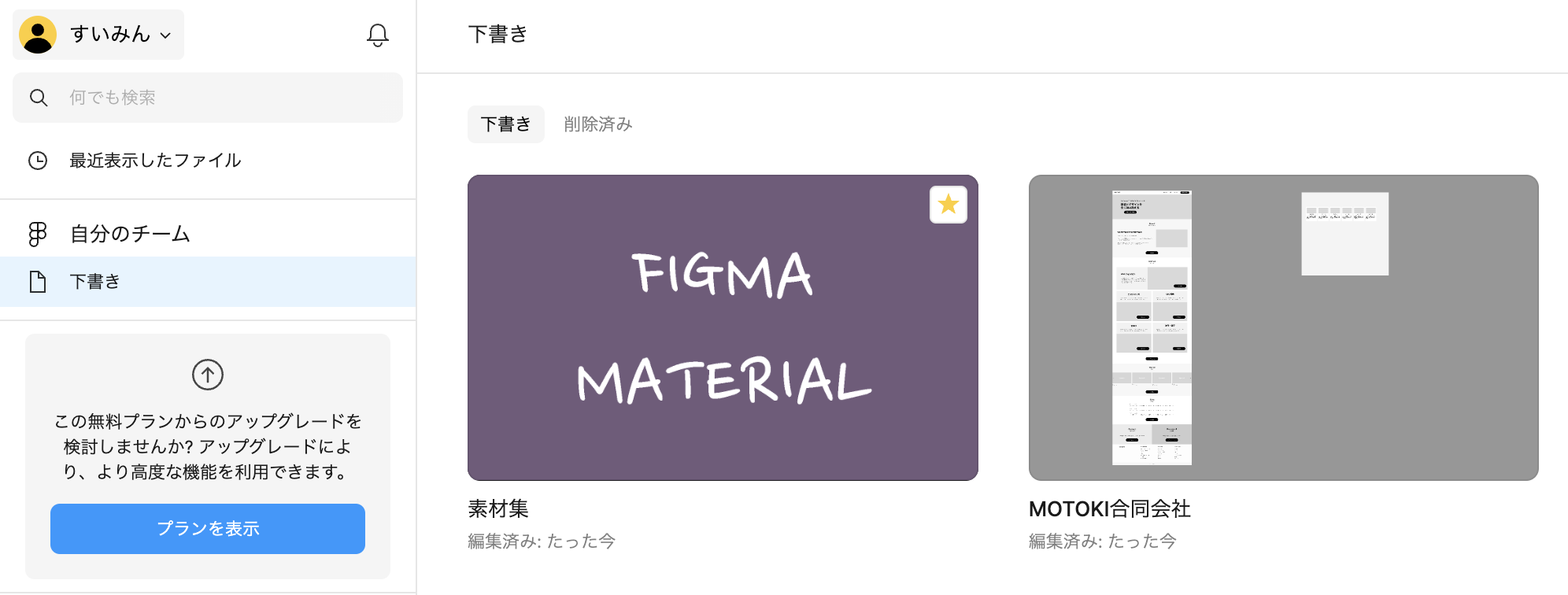Unstar the 素材集 file

click(948, 205)
